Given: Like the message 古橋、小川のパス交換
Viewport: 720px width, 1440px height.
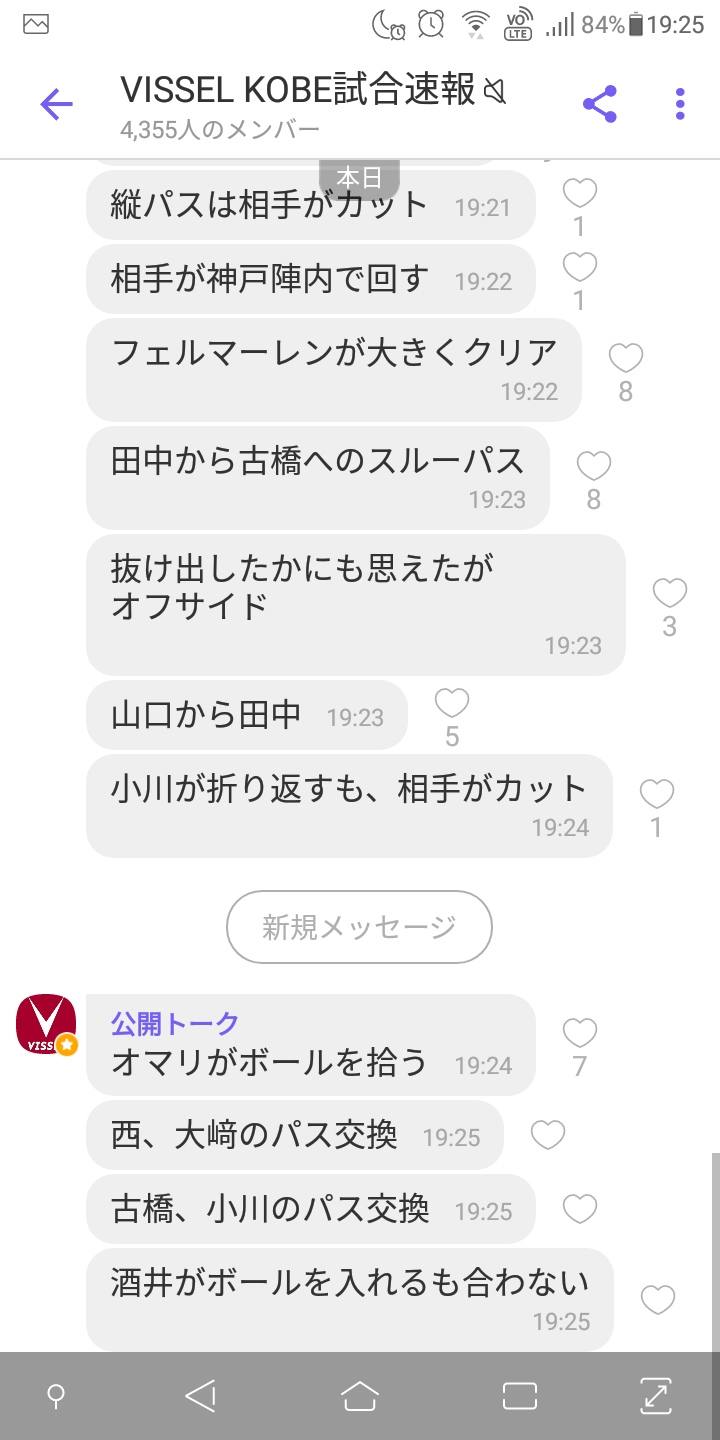Looking at the screenshot, I should [579, 1210].
